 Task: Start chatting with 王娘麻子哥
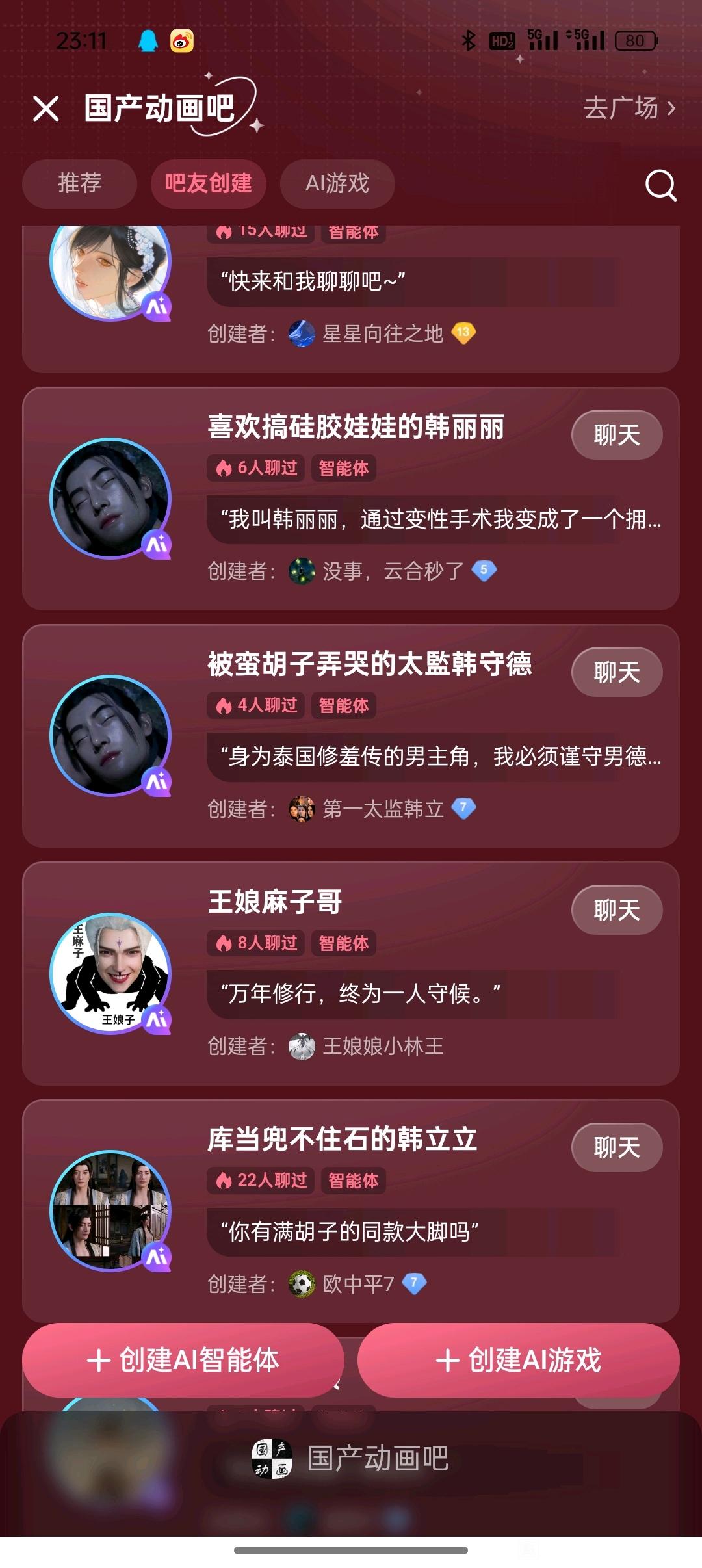616,910
